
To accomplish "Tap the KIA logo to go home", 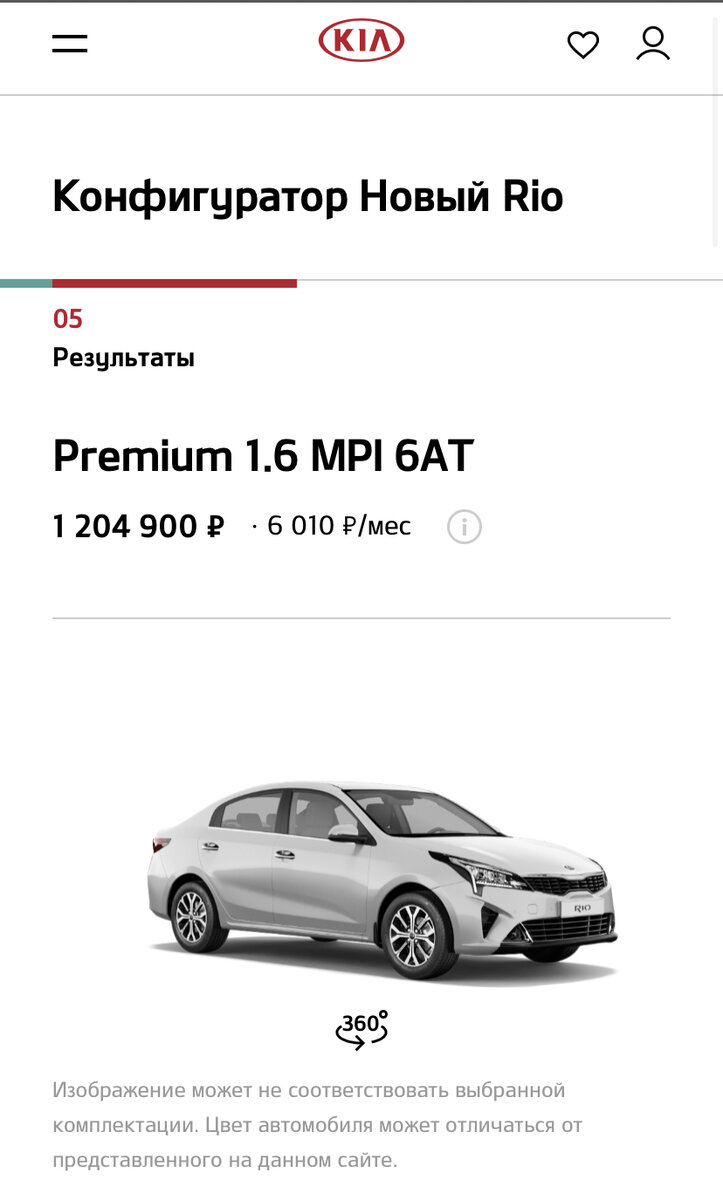I will point(361,42).
